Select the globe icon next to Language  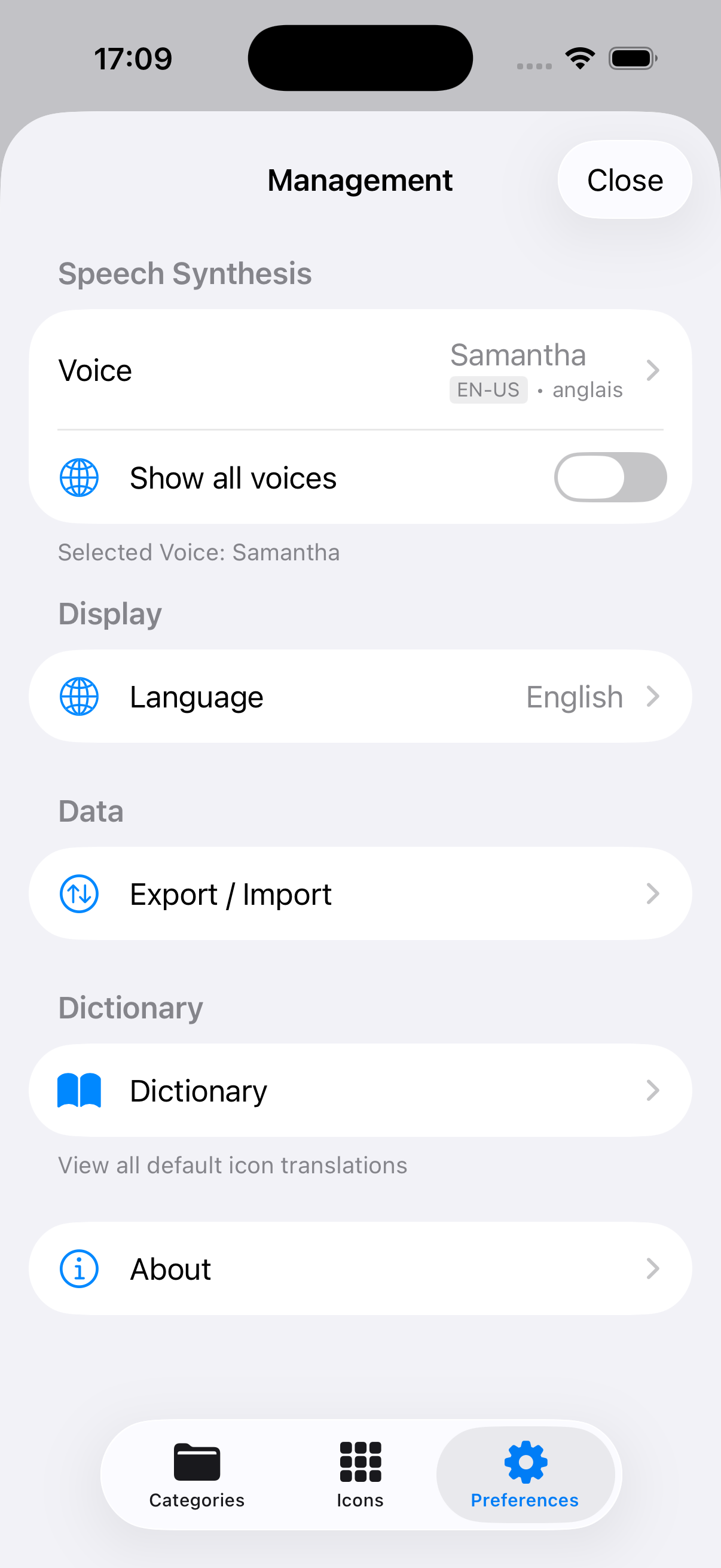pos(78,696)
